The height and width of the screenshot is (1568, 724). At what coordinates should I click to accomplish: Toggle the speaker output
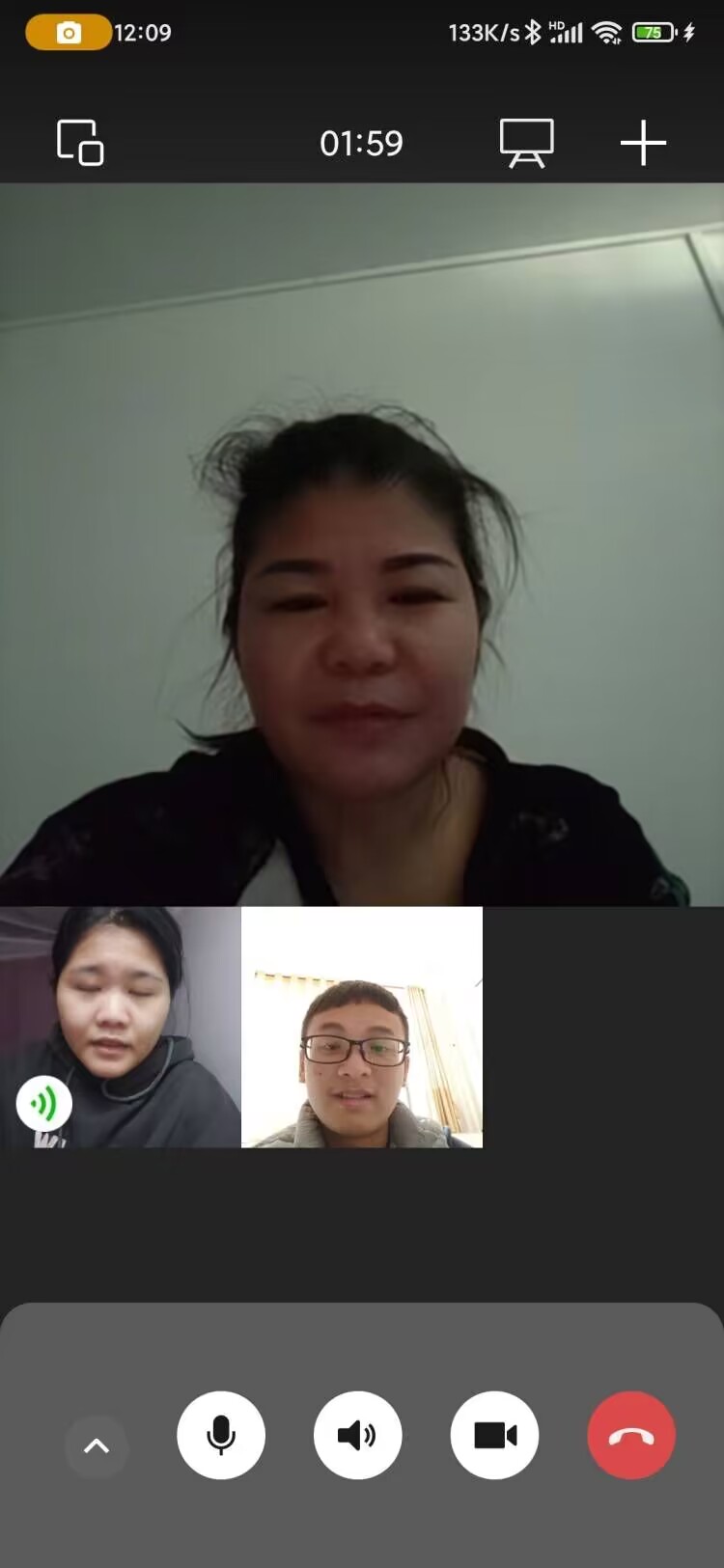[x=358, y=1435]
